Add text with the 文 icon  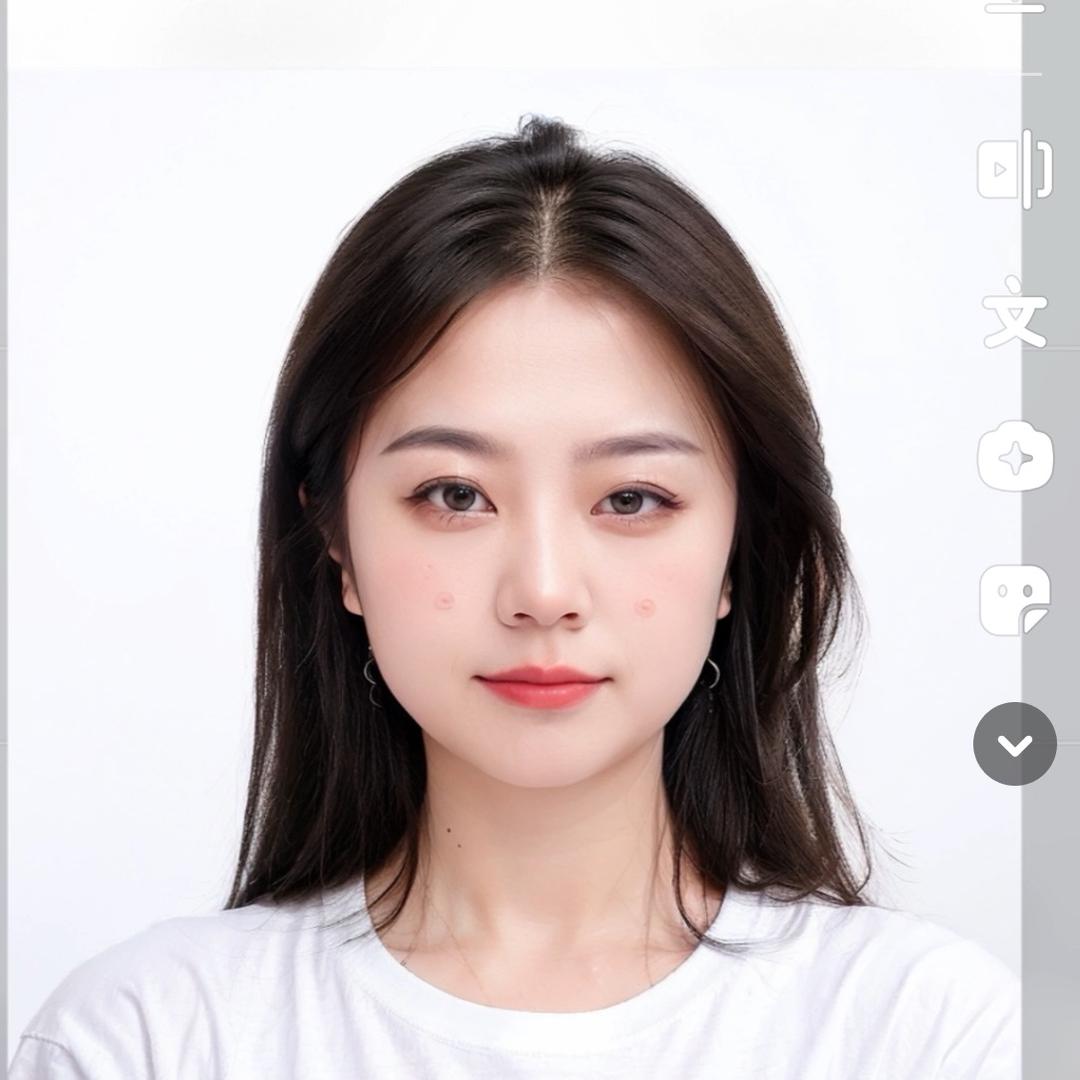1014,313
